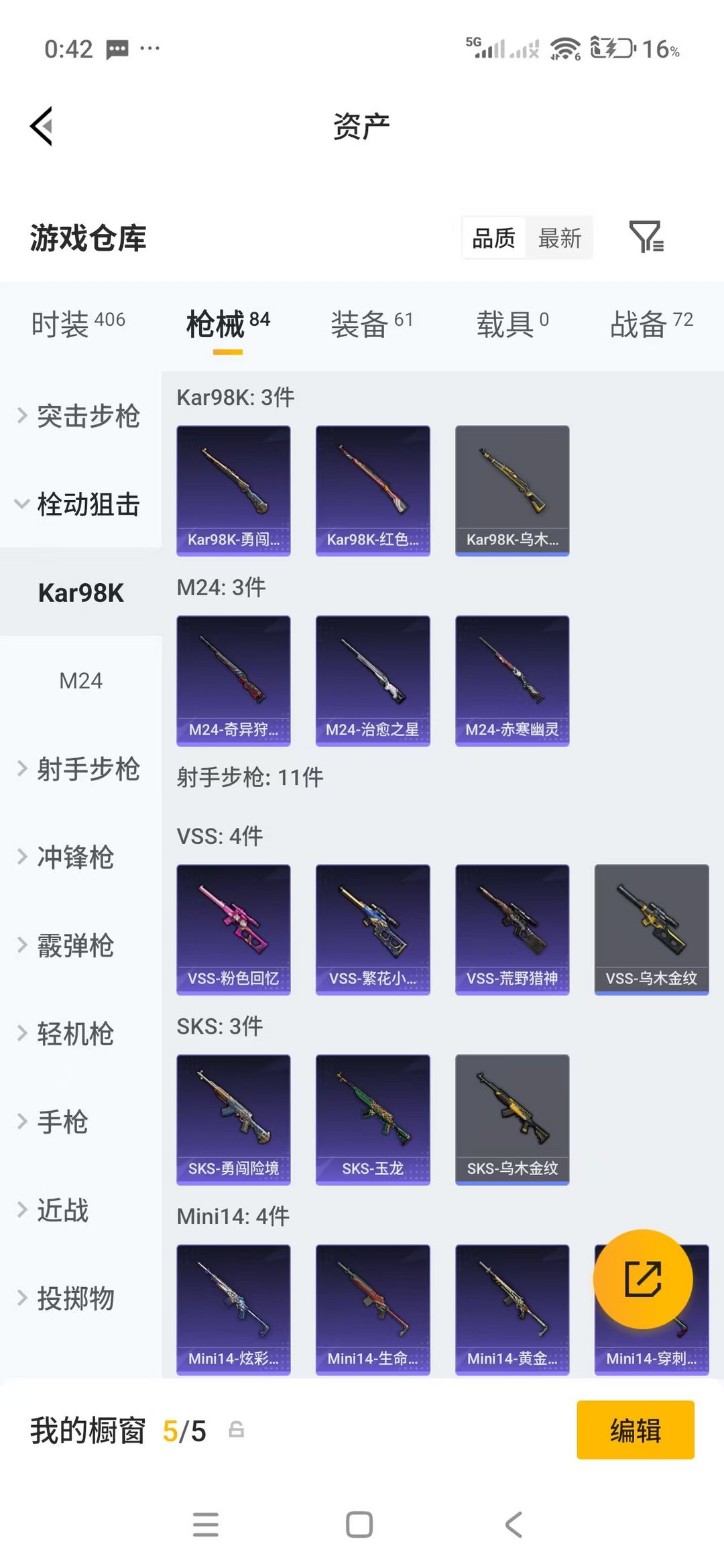View the M24-治愈之星 item card

tap(373, 679)
